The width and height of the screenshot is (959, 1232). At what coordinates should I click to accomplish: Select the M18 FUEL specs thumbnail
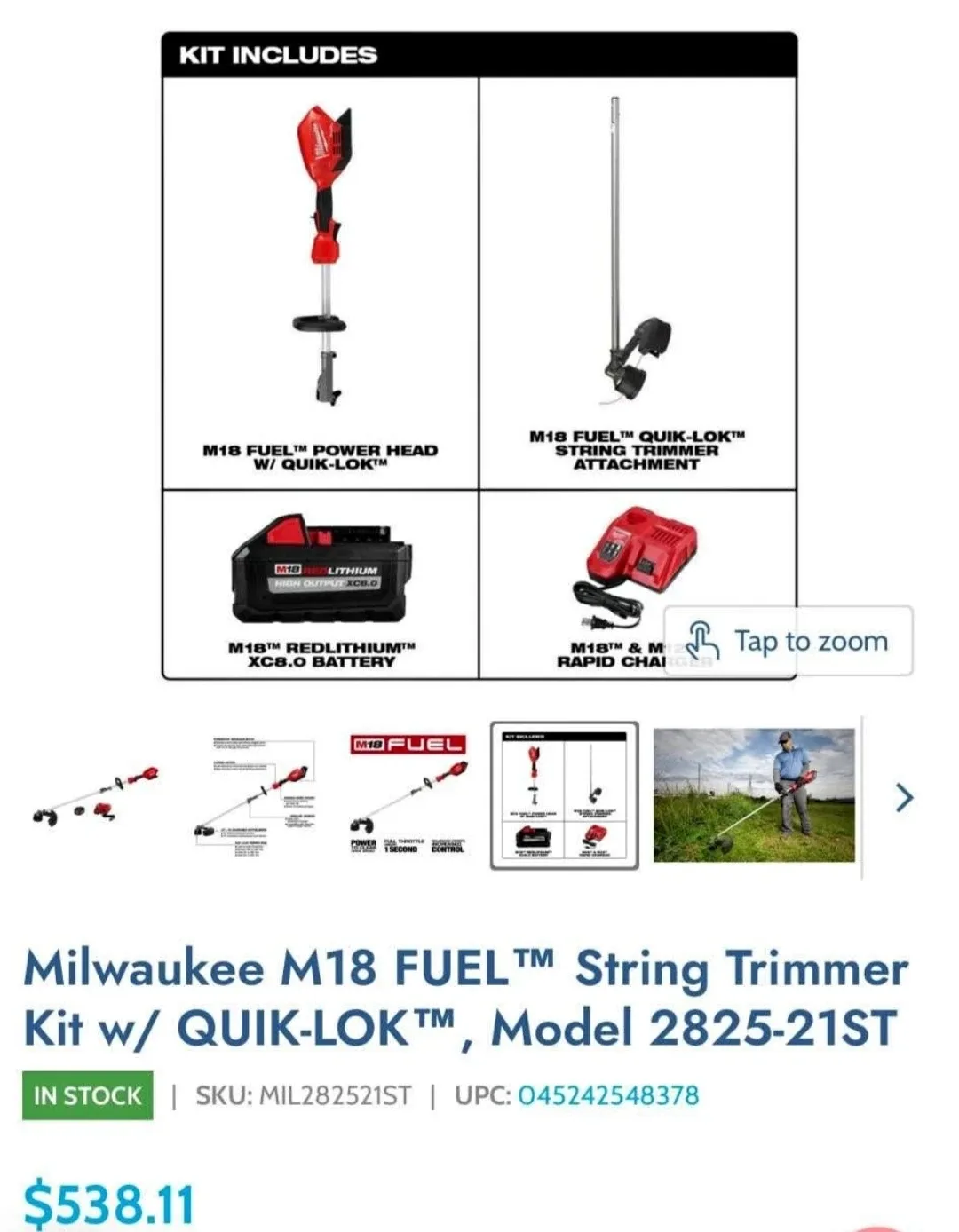point(410,794)
